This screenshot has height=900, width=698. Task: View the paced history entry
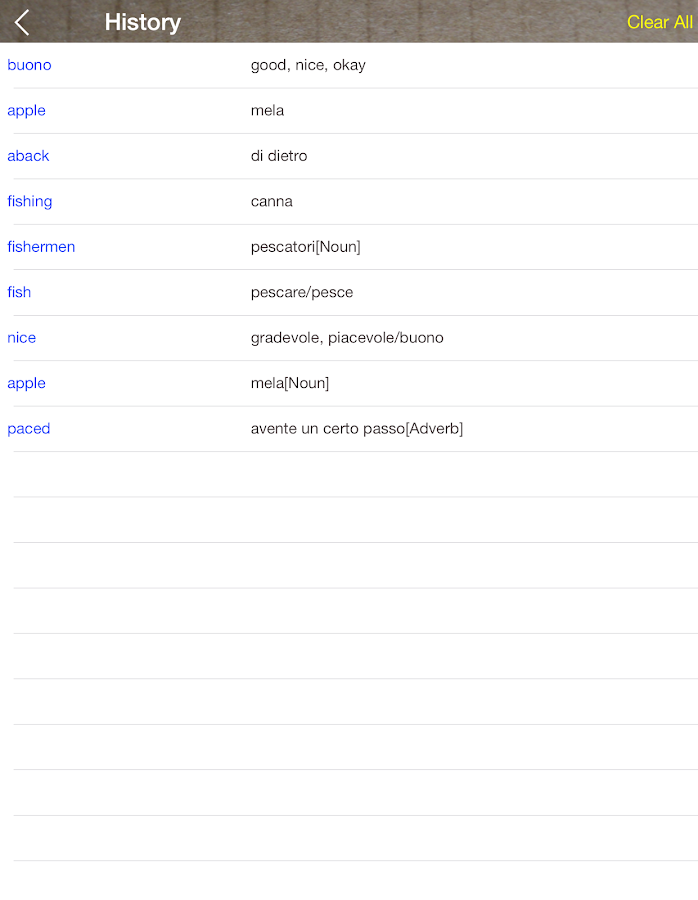pyautogui.click(x=29, y=429)
